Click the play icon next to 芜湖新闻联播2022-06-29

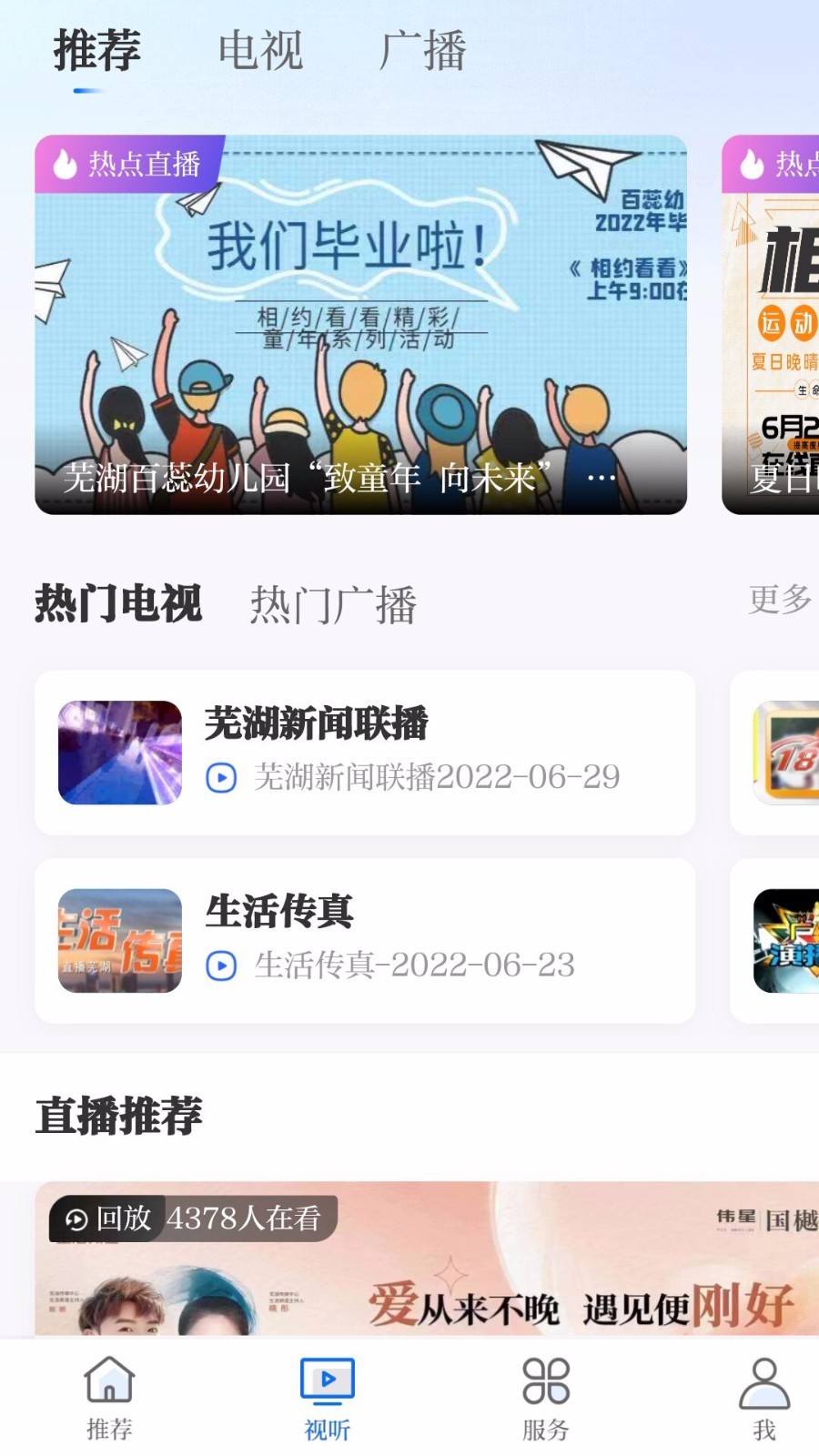[218, 778]
